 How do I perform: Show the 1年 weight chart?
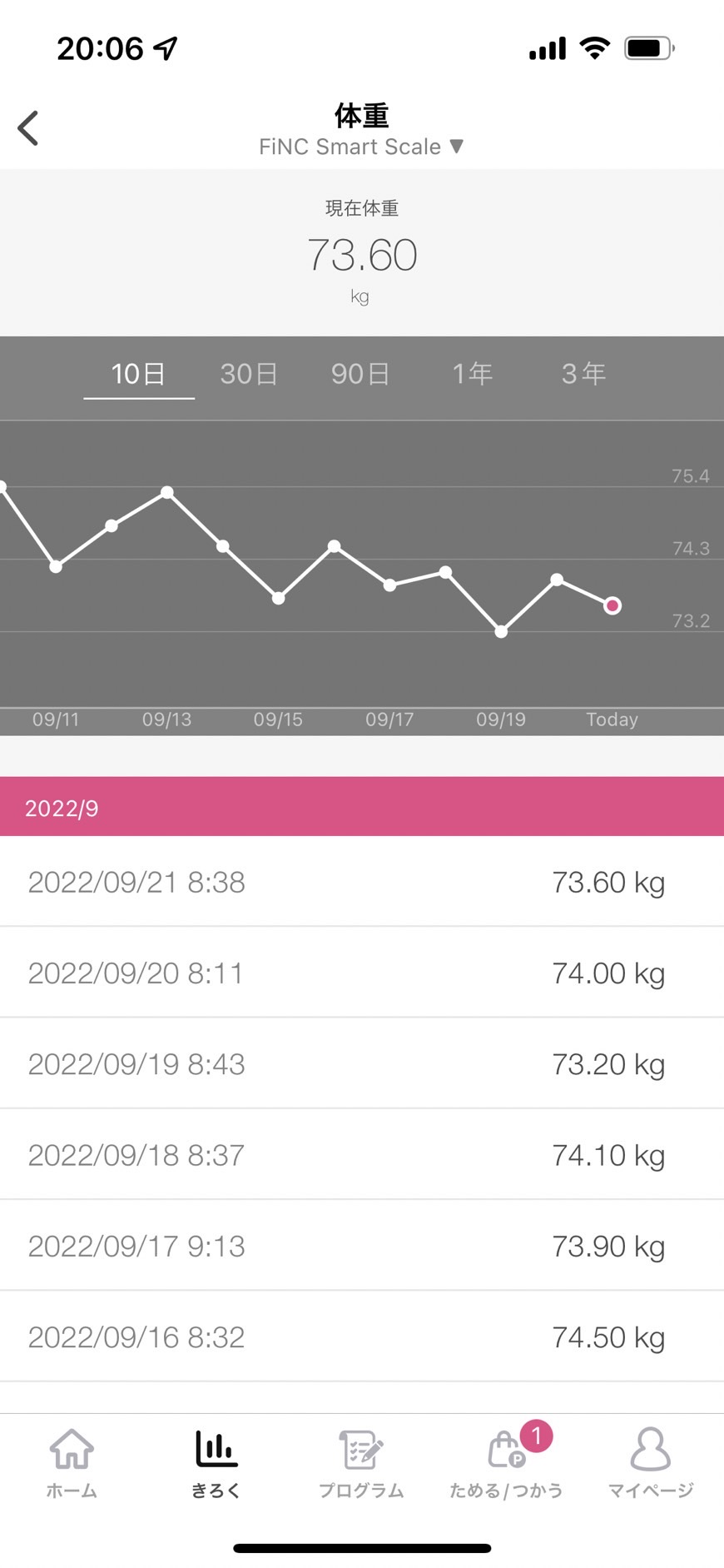[472, 374]
